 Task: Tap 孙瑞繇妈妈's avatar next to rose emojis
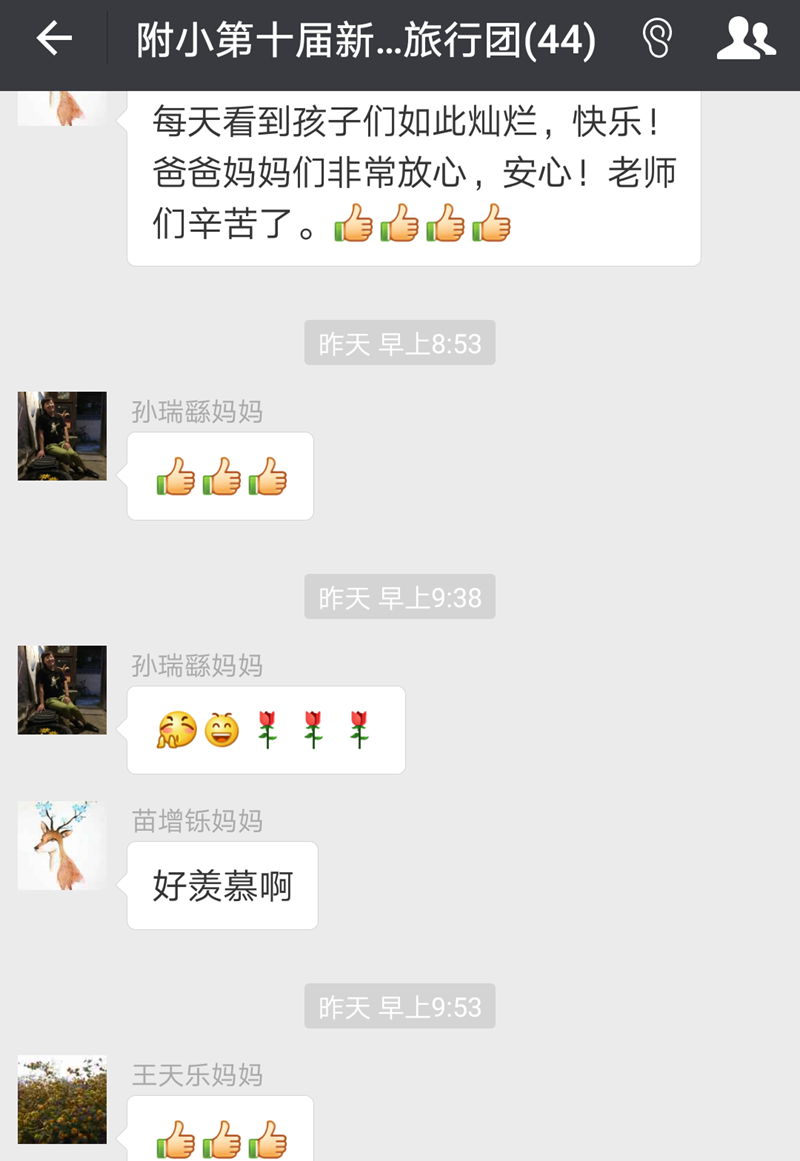62,690
